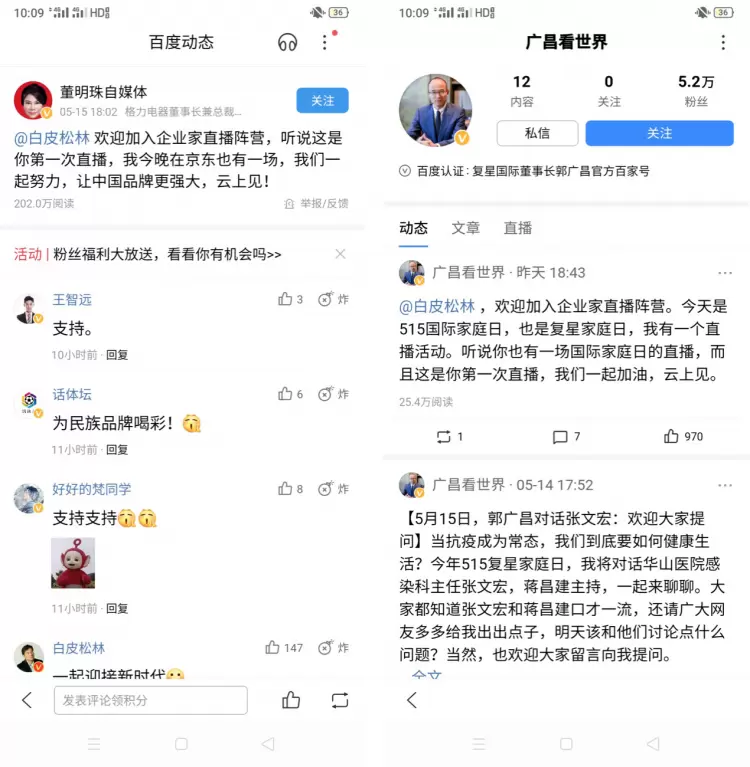Screen dimensions: 750x767
Task: Open 好好的梵同学's Teletubby comment image
Action: point(73,563)
